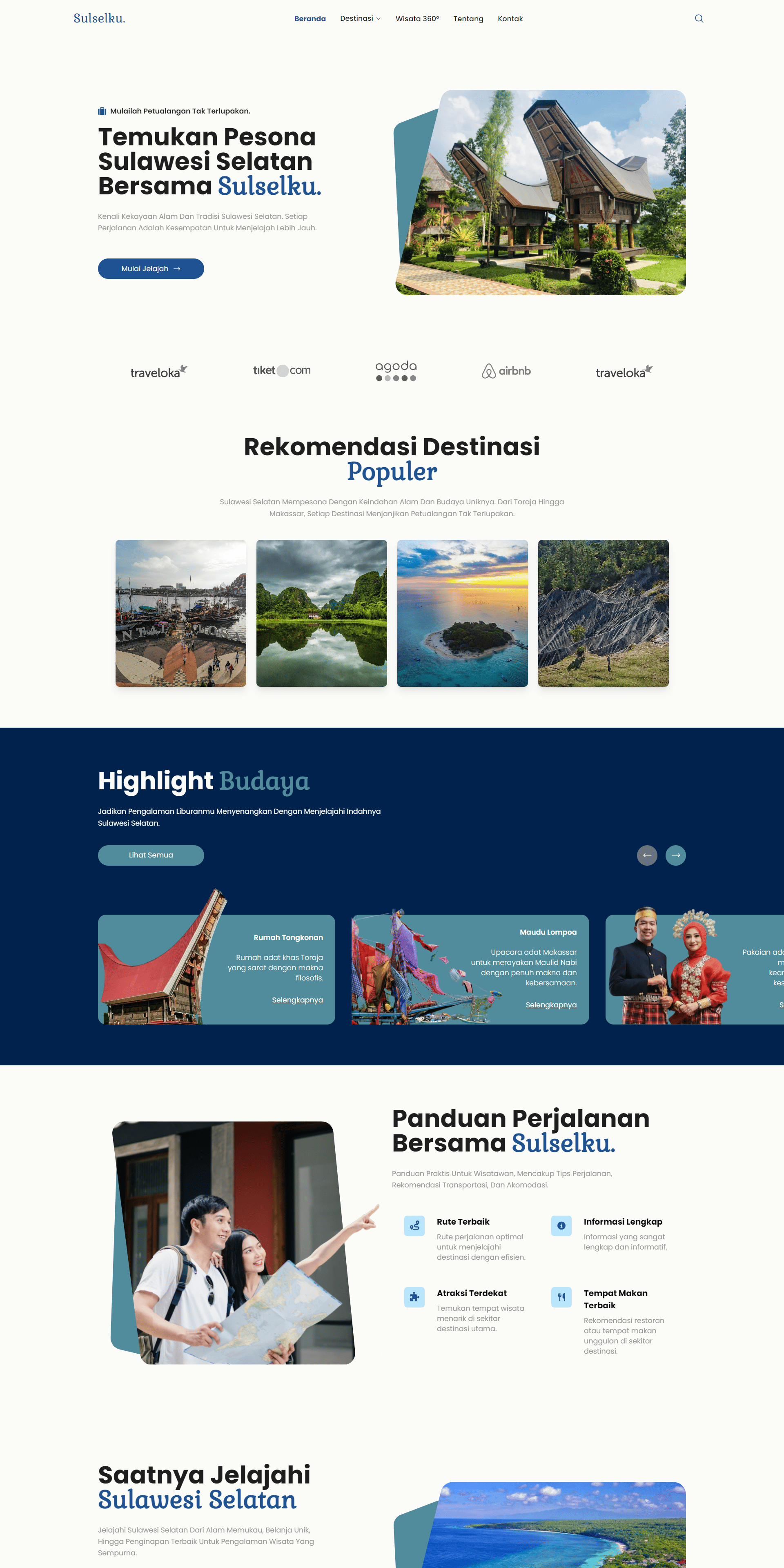Image resolution: width=784 pixels, height=1568 pixels.
Task: Show next culture highlight with right arrow
Action: (x=676, y=855)
